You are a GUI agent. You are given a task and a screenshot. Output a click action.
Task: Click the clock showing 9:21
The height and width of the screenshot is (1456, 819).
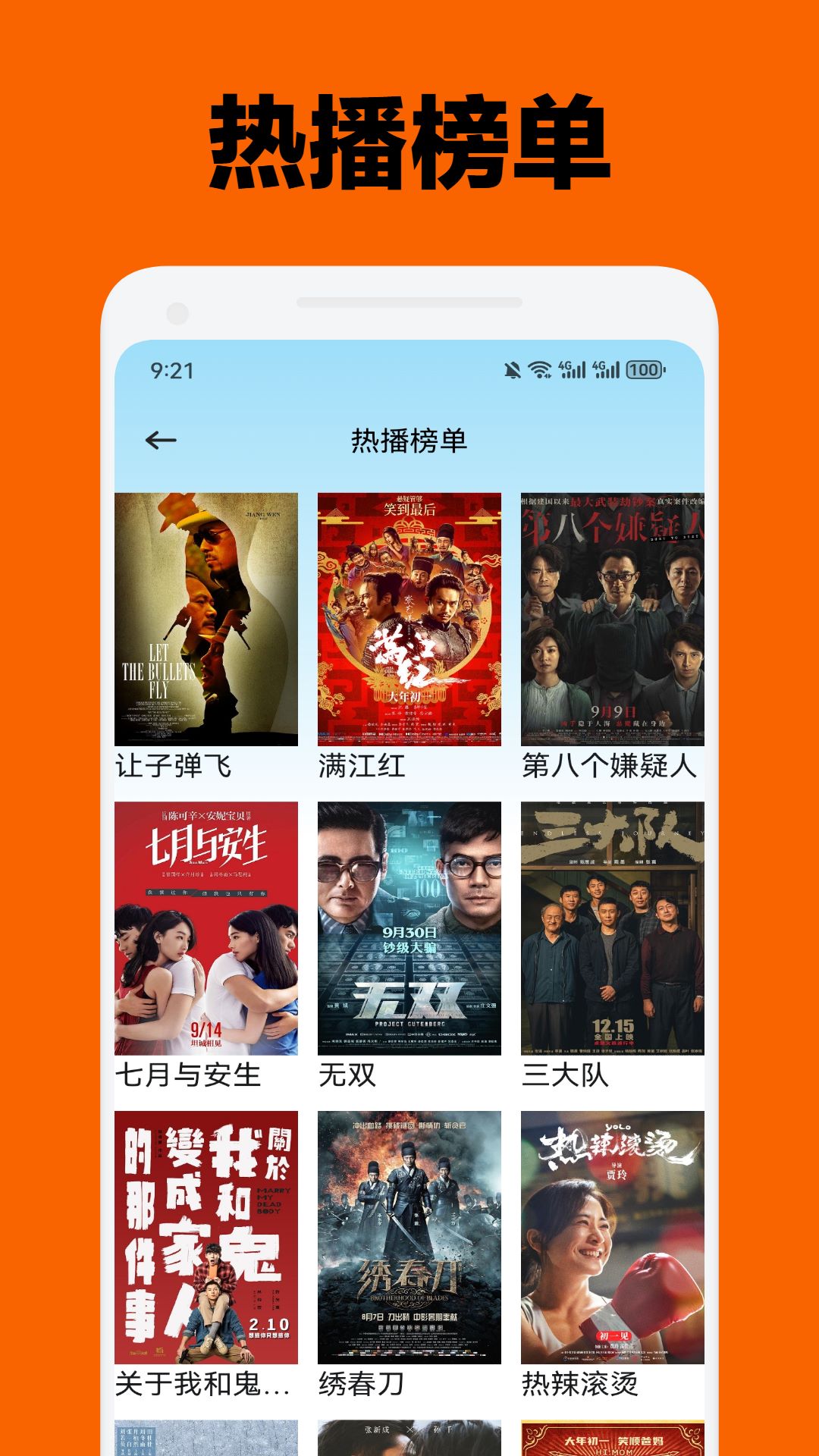click(x=173, y=369)
